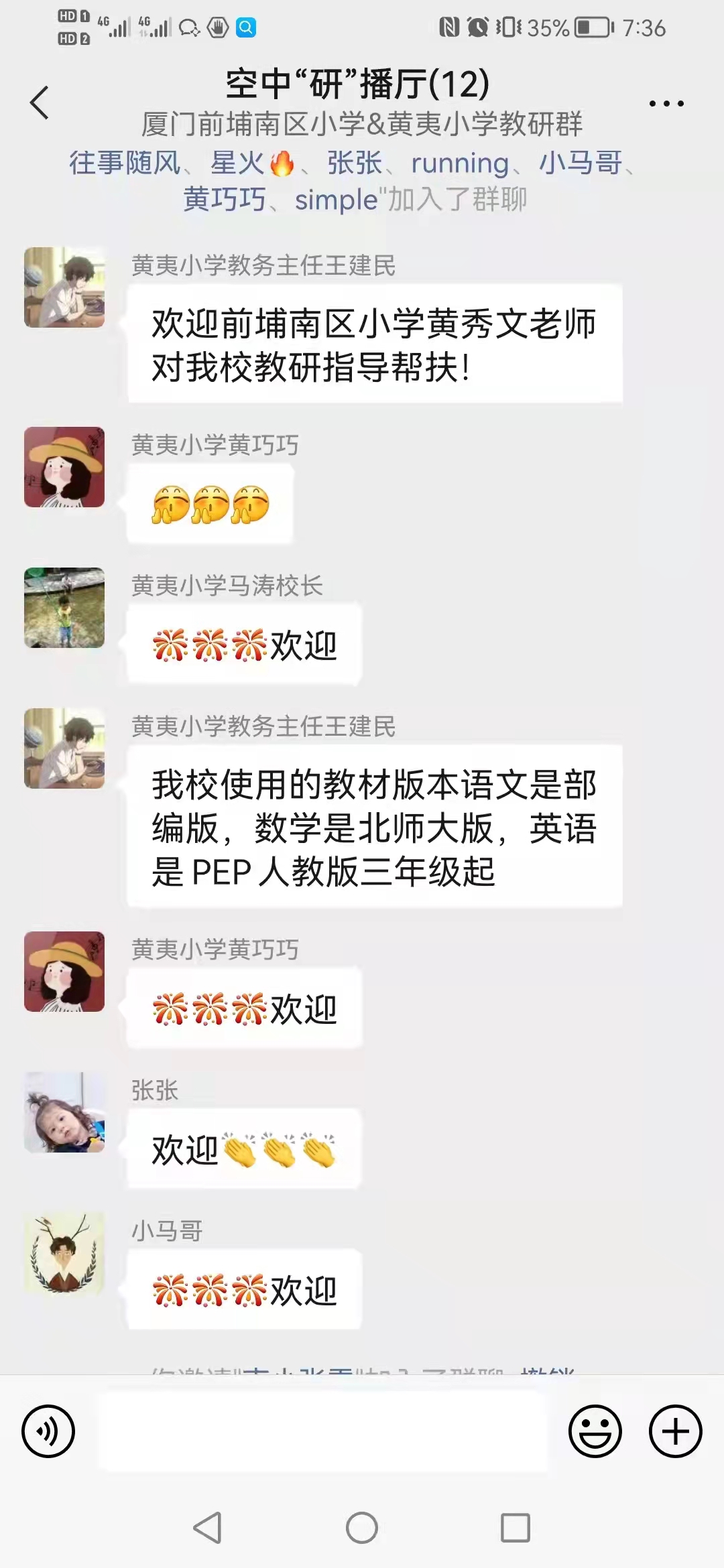Open the plus attachments panel
This screenshot has height=1568, width=724.
(x=675, y=1431)
